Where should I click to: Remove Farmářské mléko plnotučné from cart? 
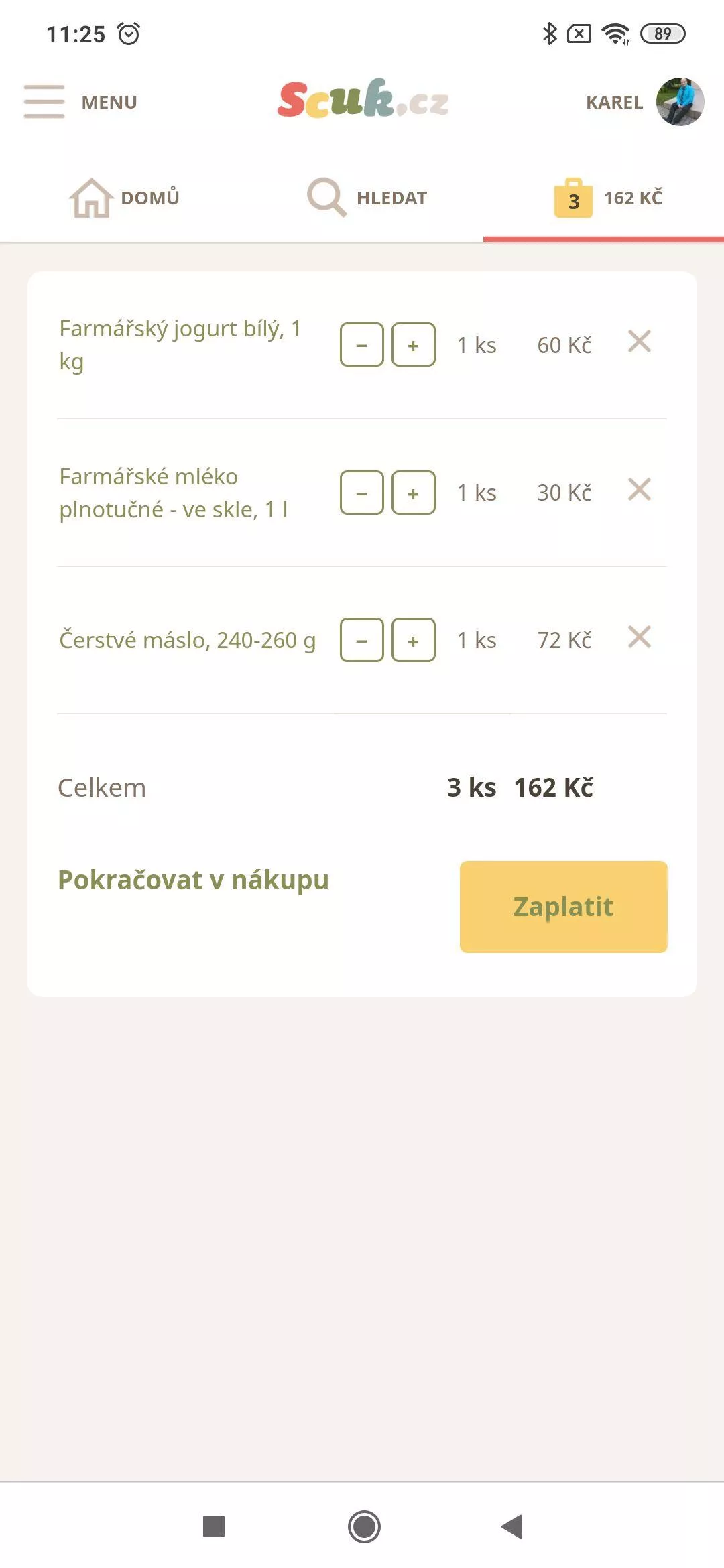(x=640, y=489)
